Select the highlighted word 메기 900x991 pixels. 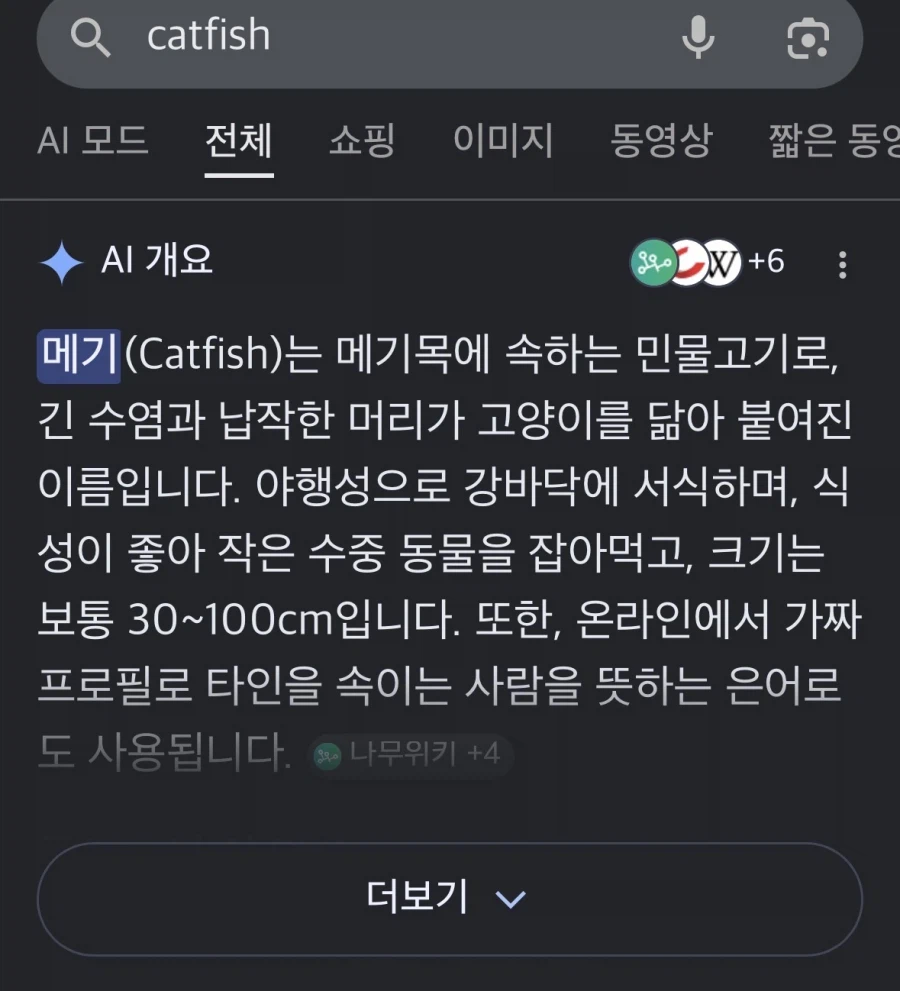(77, 355)
